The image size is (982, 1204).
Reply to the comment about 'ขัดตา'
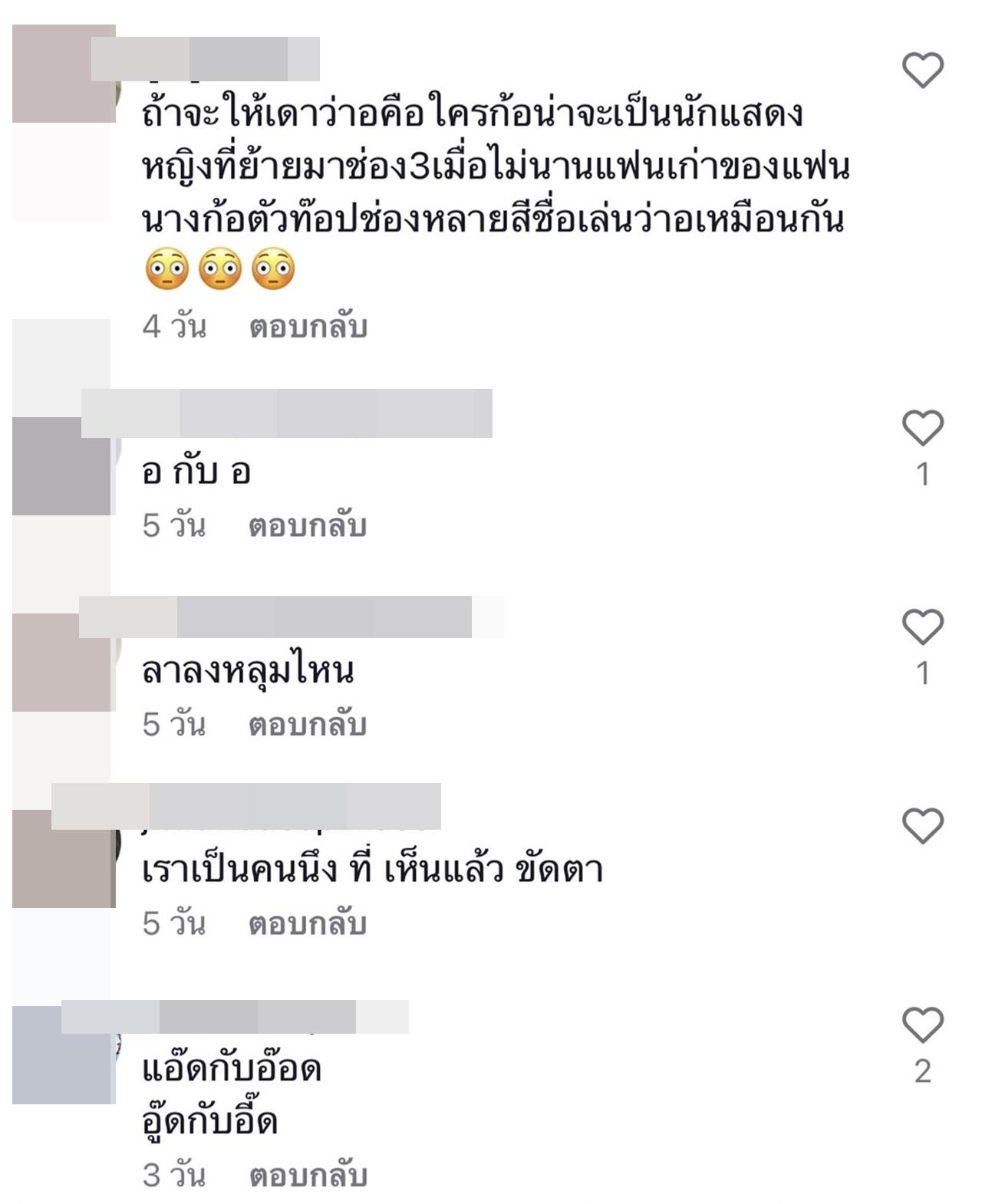(307, 924)
